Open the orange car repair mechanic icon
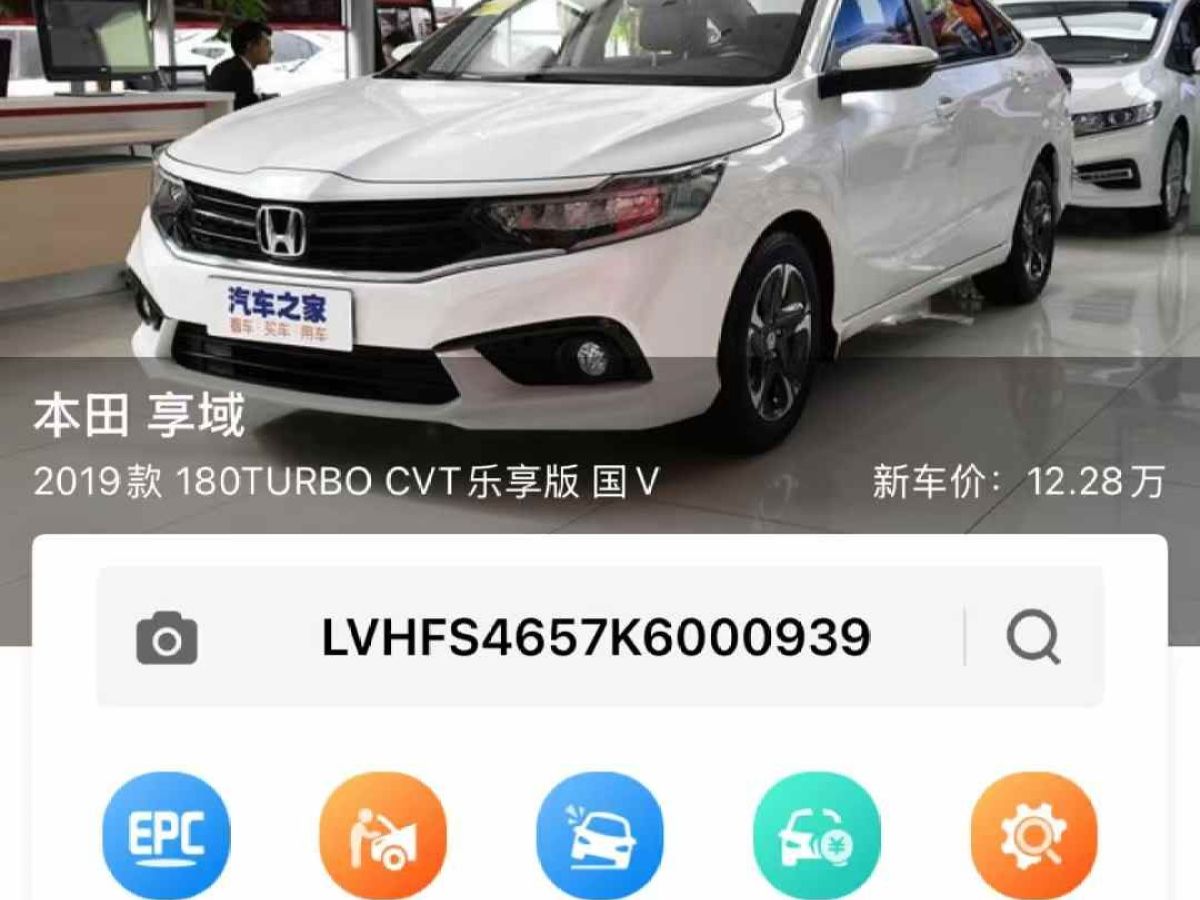 click(383, 834)
